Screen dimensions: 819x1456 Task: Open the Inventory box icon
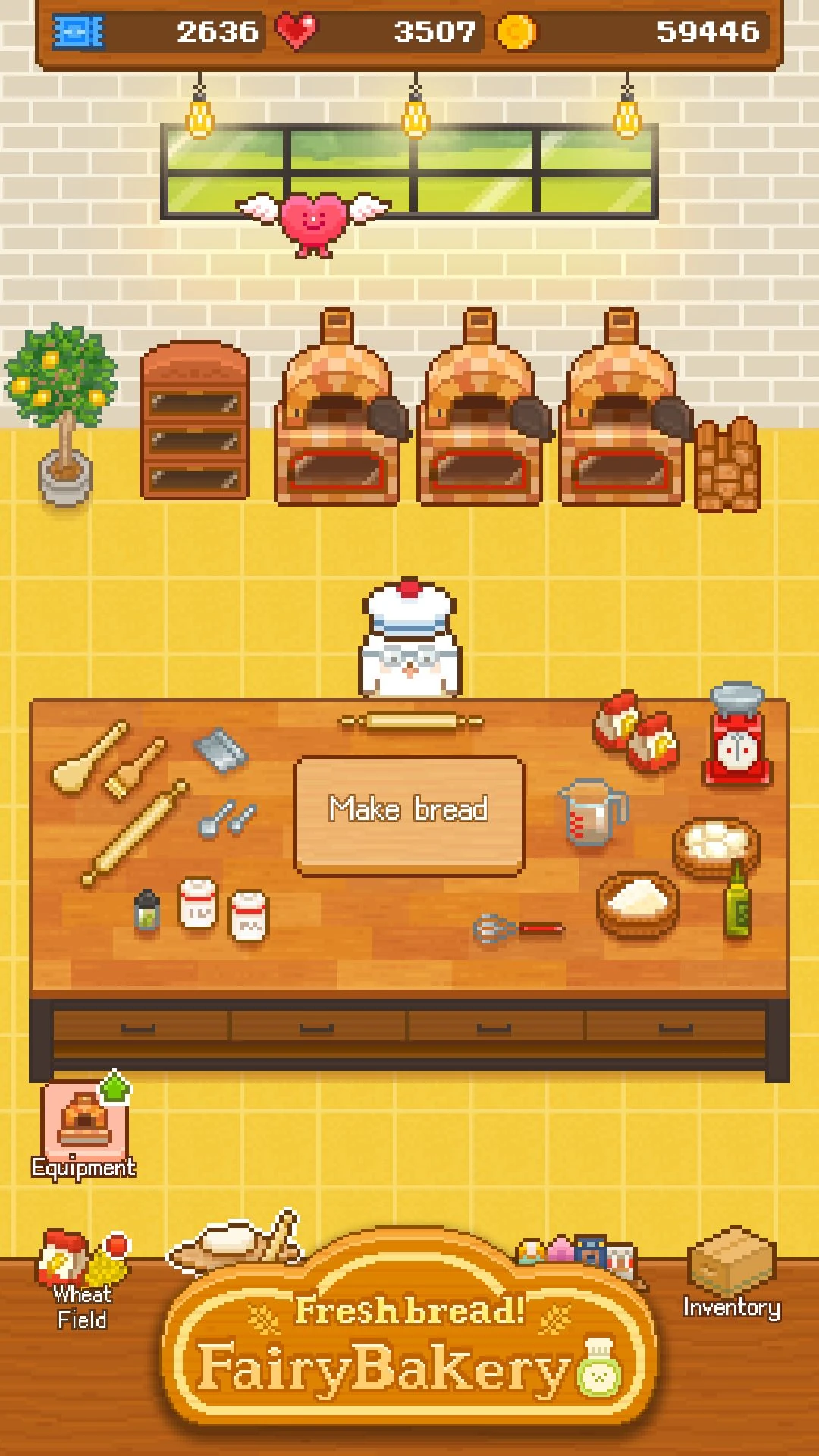tap(730, 1259)
